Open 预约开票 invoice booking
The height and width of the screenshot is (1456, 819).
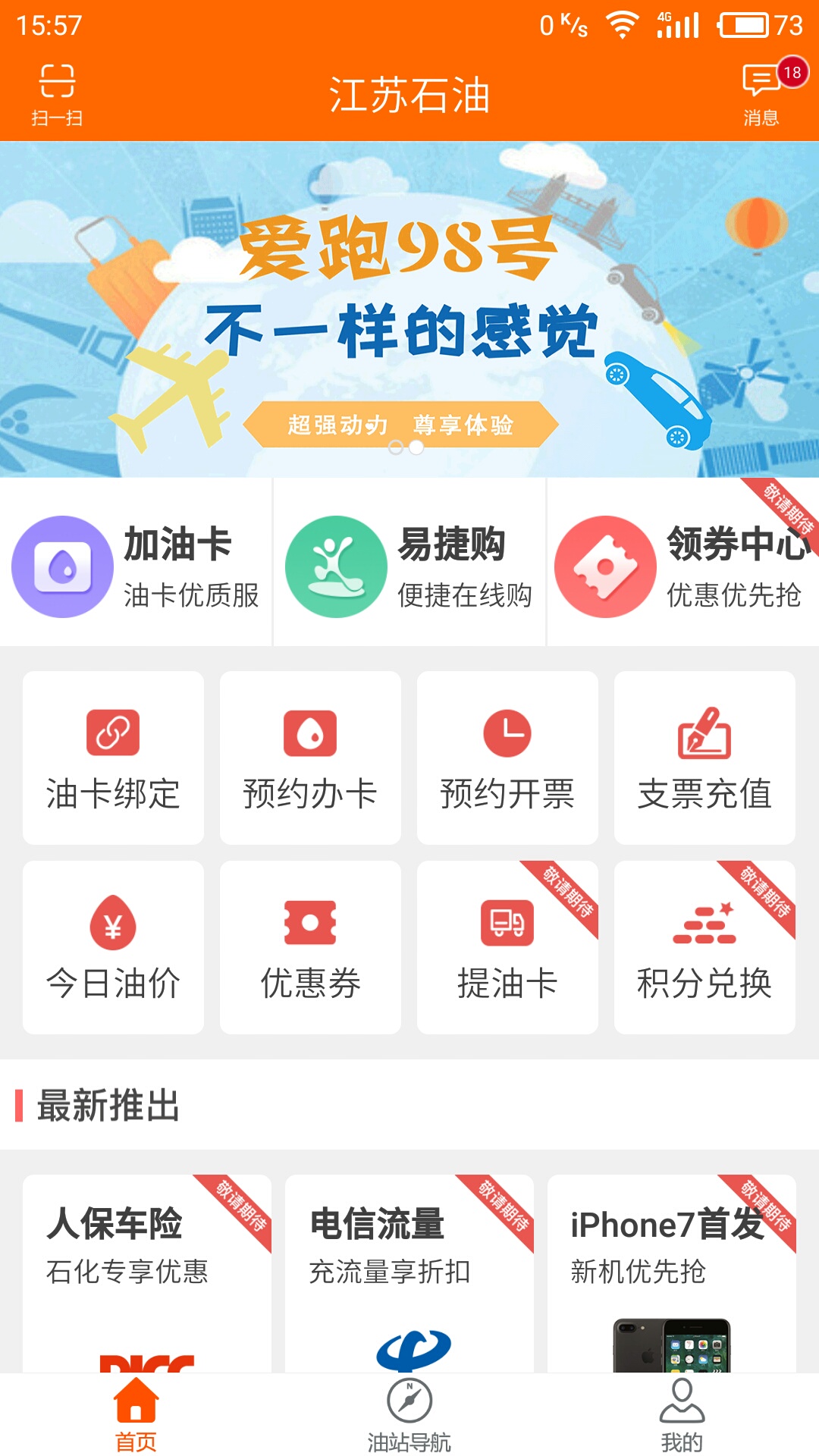507,758
